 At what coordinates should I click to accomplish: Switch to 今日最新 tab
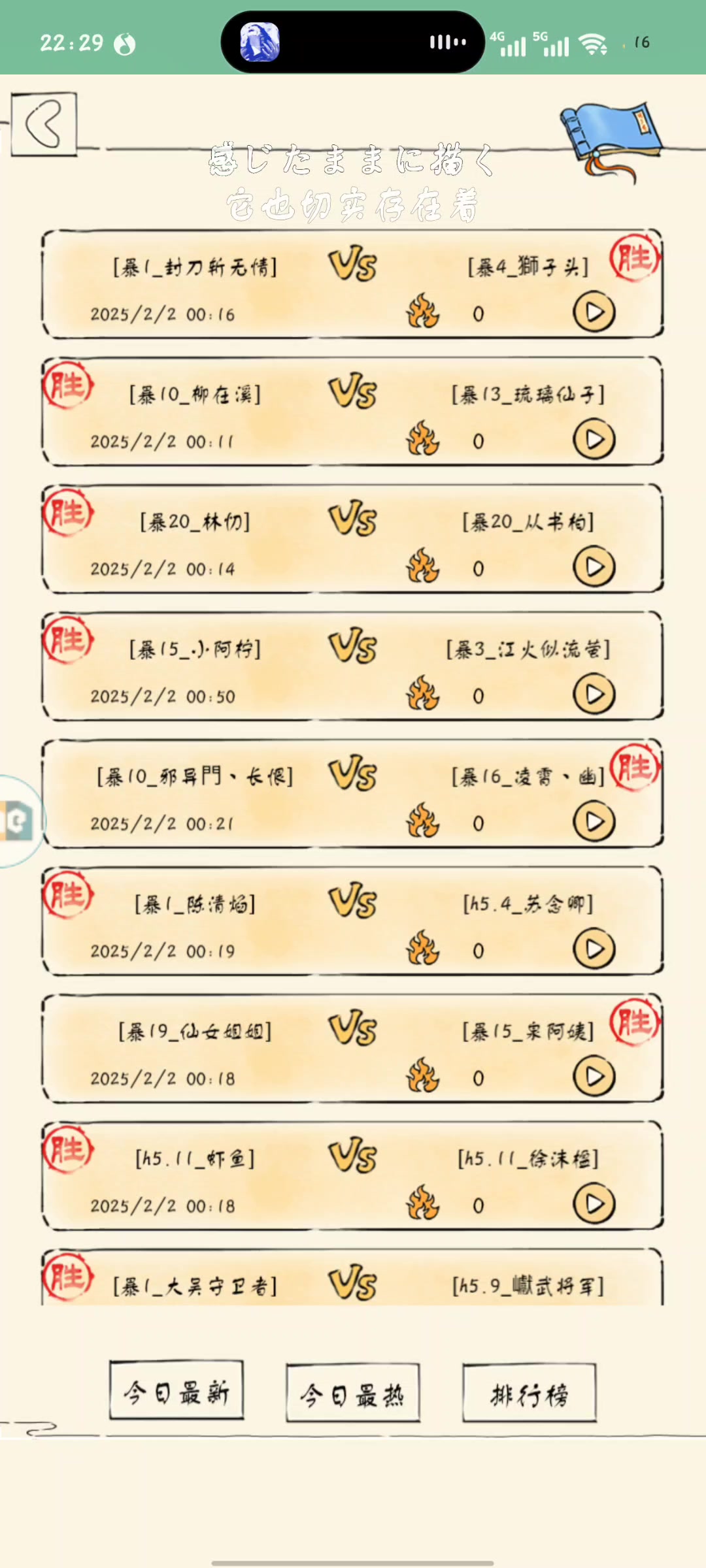[x=176, y=1392]
